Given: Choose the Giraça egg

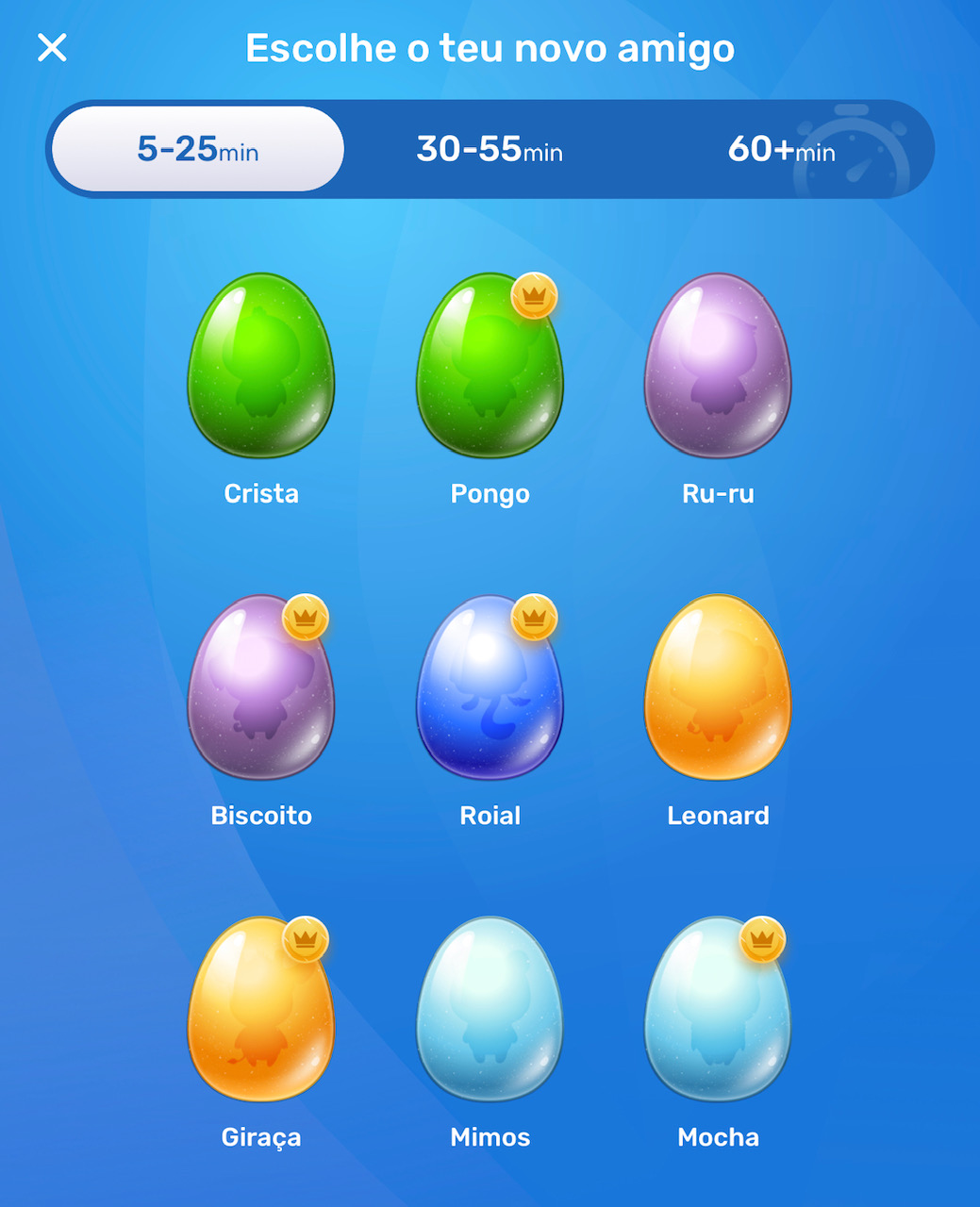Looking at the screenshot, I should click(x=261, y=1009).
